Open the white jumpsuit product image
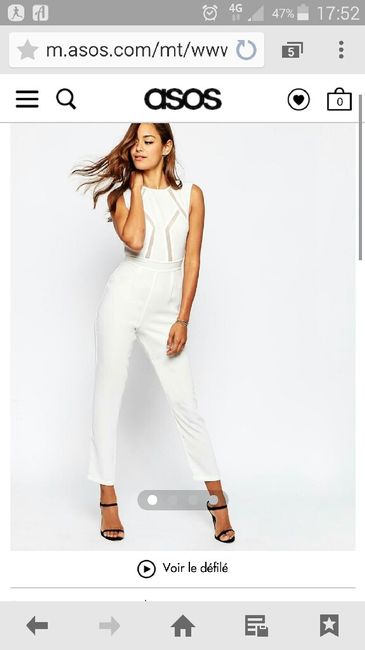365x650 pixels. tap(182, 337)
